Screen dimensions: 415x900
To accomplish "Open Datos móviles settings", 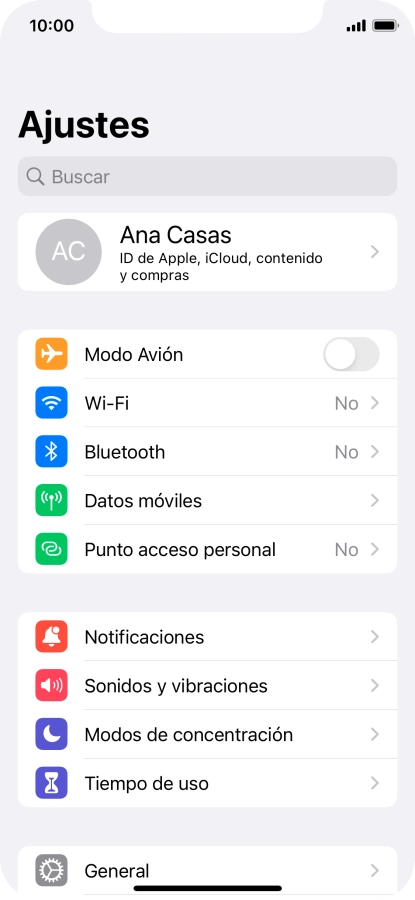I will coord(207,501).
